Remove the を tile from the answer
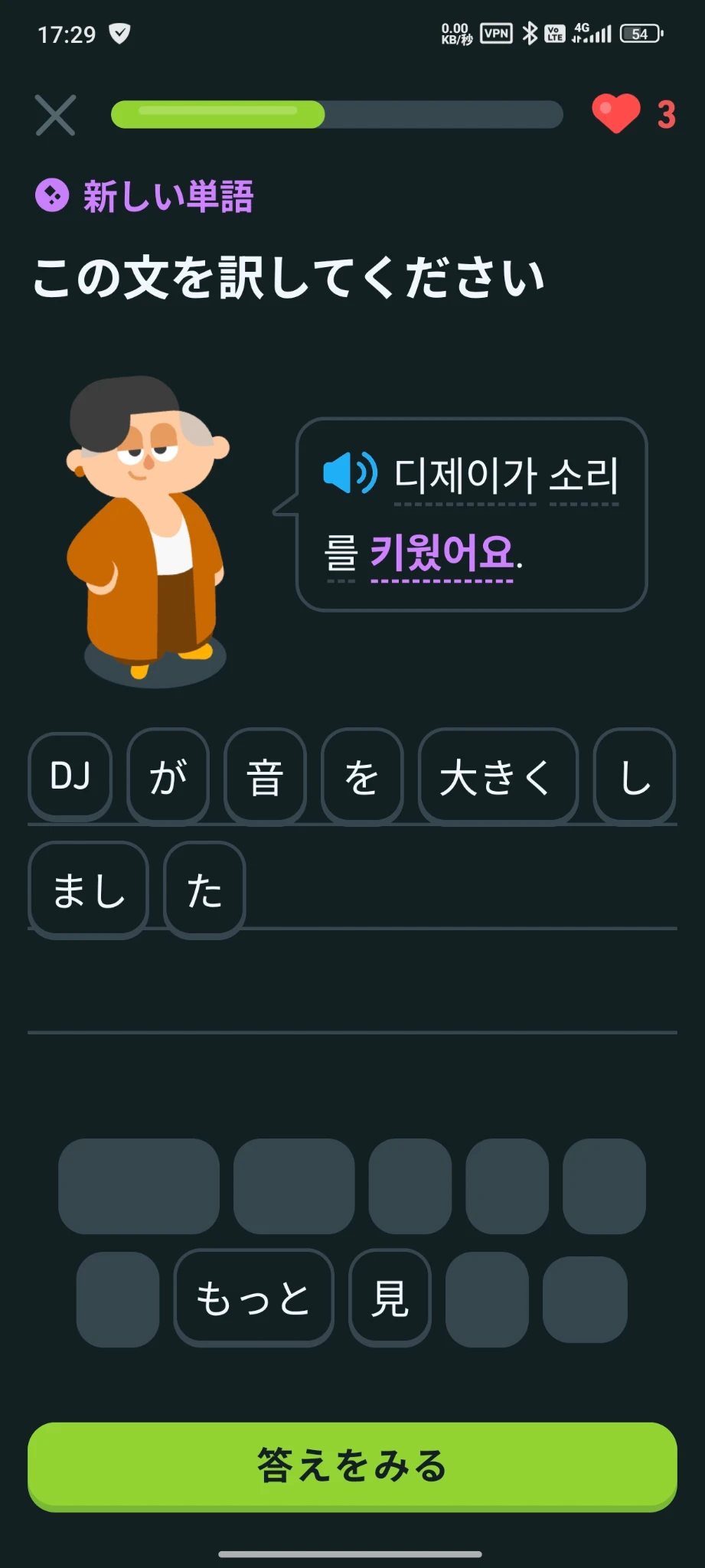This screenshot has height=1568, width=705. tap(361, 776)
